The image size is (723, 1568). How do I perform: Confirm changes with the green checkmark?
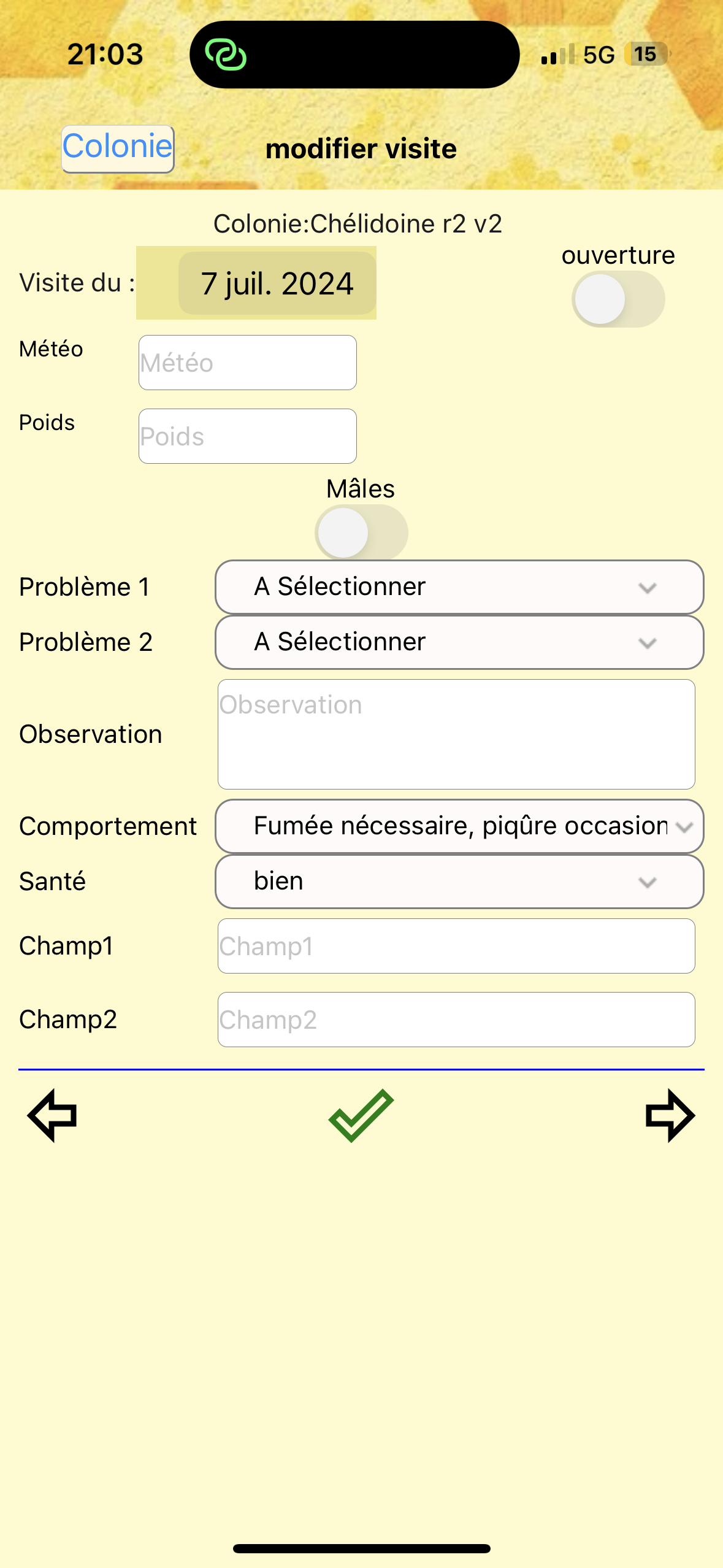[361, 1115]
